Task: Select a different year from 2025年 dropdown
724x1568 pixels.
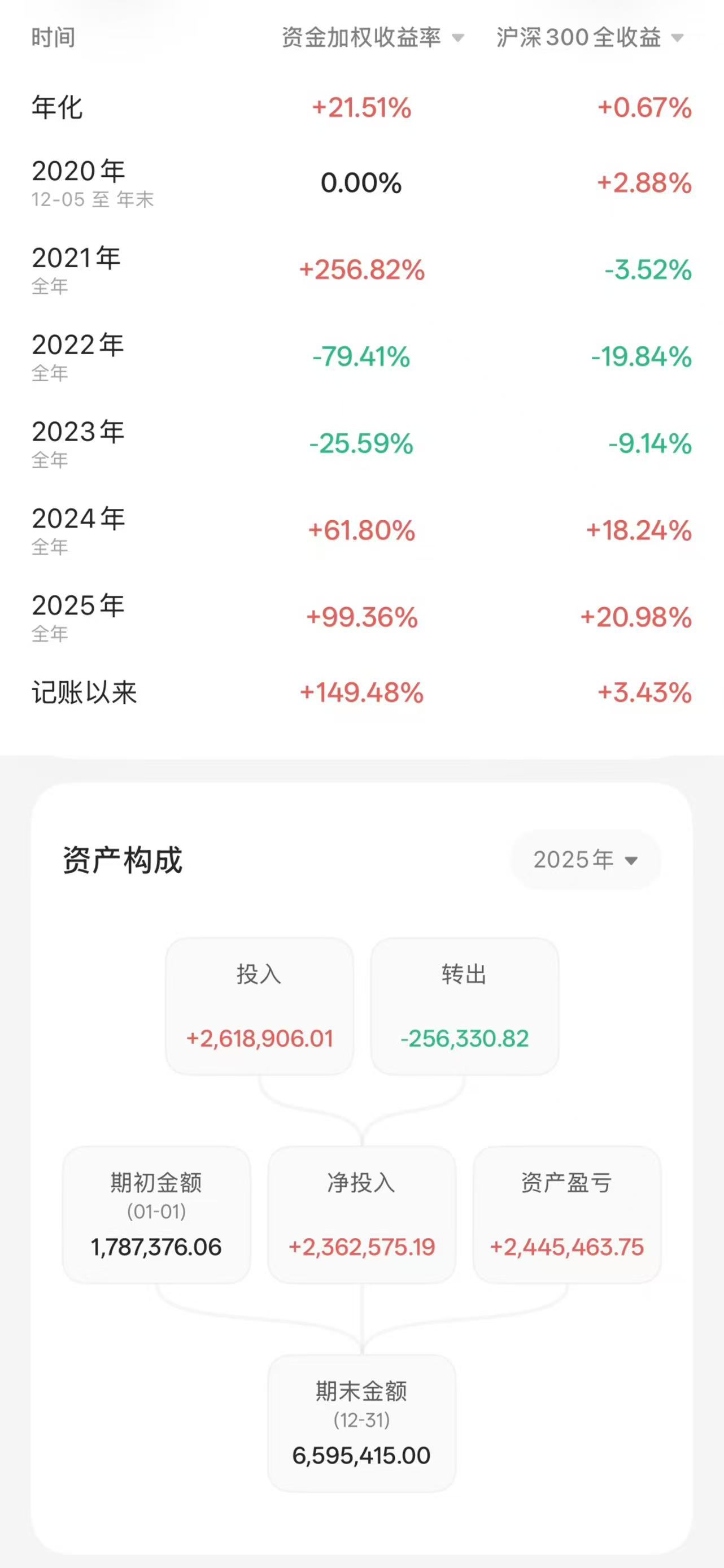Action: point(585,860)
